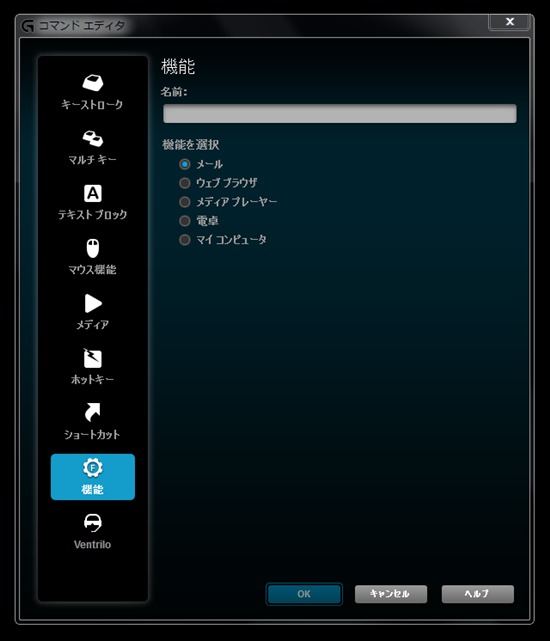The width and height of the screenshot is (550, 641).
Task: Switch to the ホットキー tab
Action: click(x=92, y=367)
